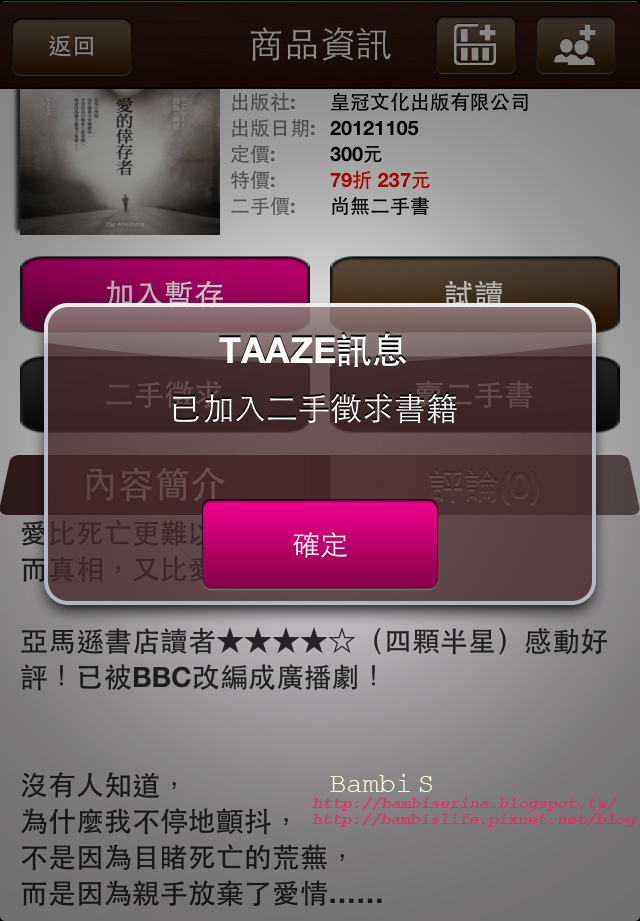Viewport: 640px width, 921px height.
Task: Open 試讀 preview of the book
Action: [x=474, y=284]
